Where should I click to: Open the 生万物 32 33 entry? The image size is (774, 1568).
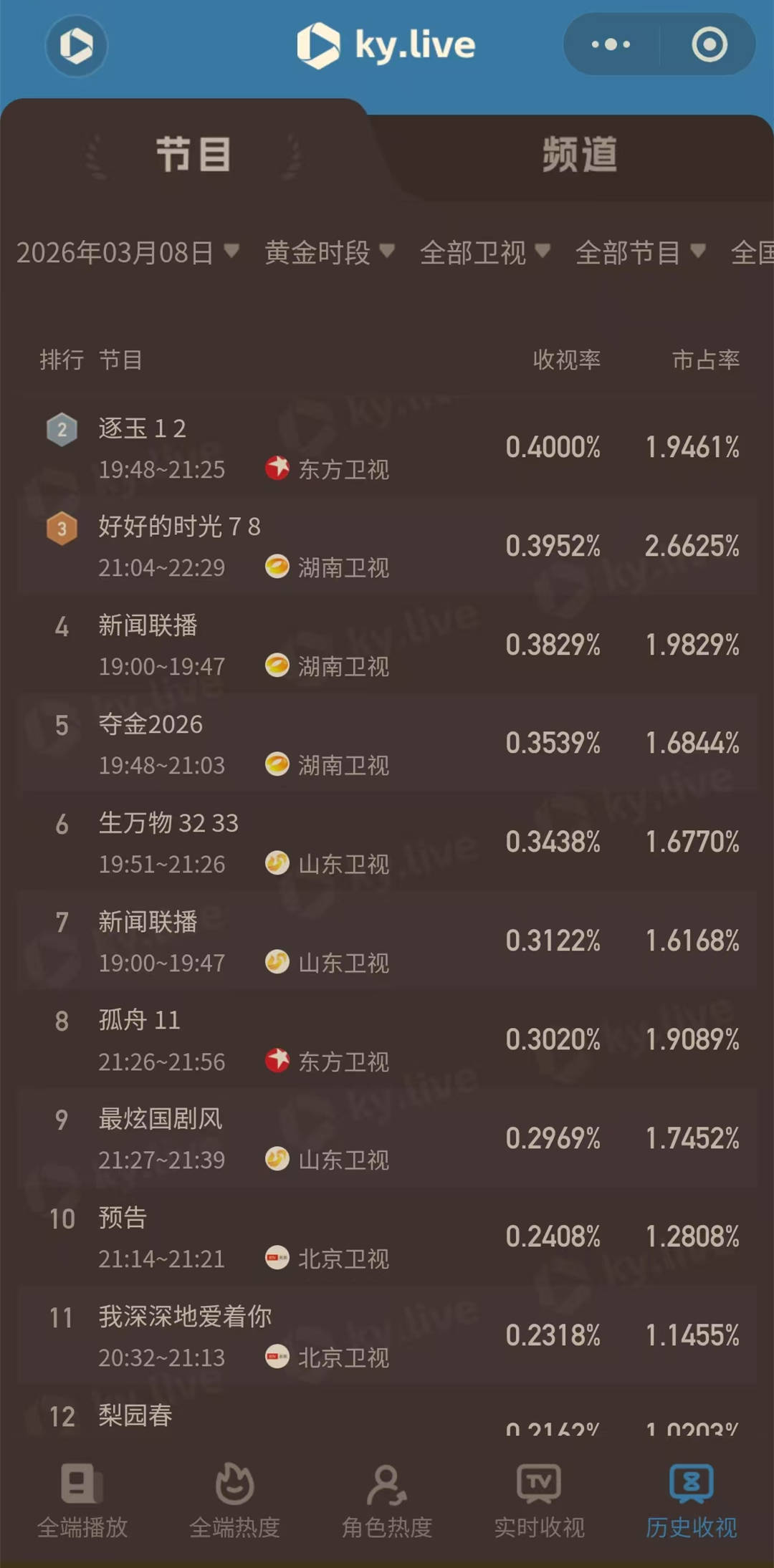tap(387, 842)
